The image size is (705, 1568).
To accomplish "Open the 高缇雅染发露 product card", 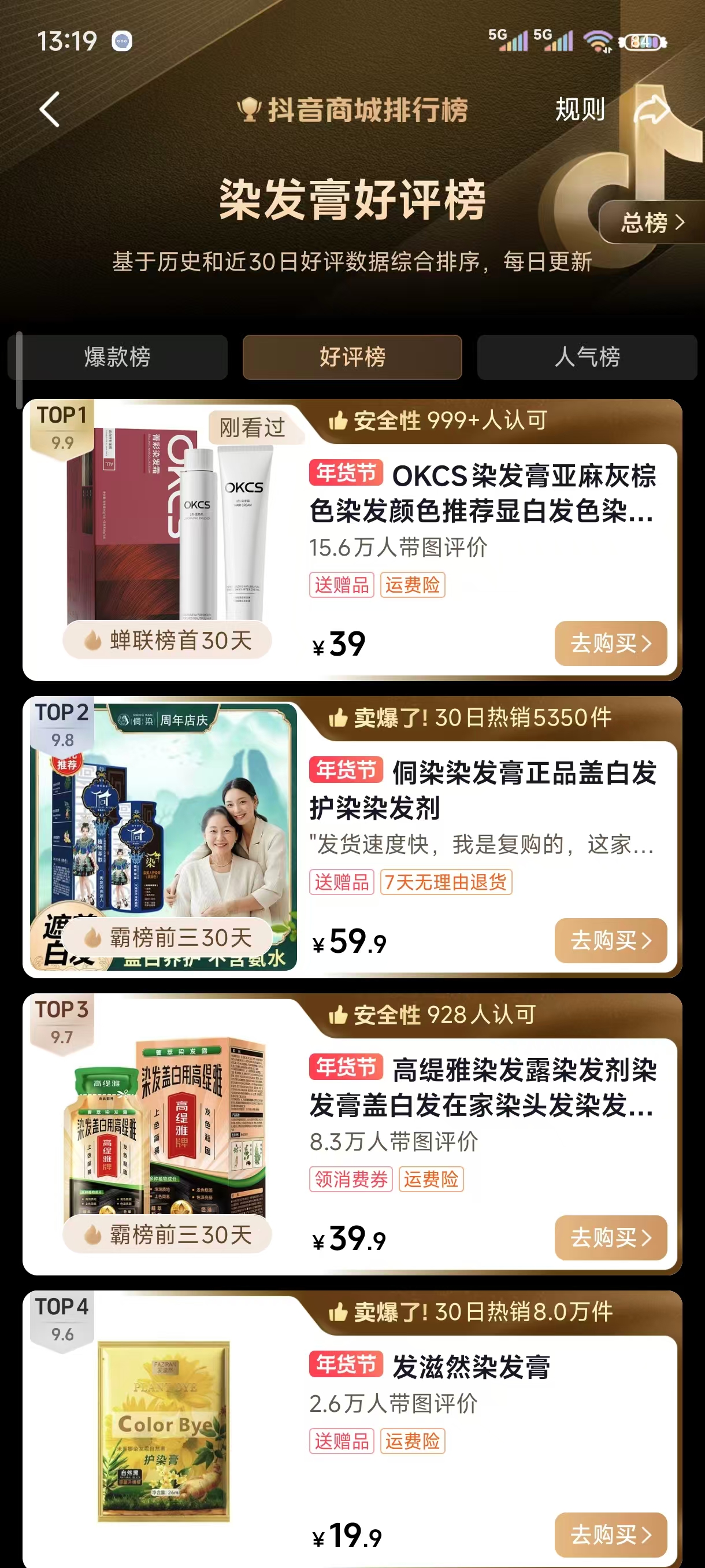I will tap(481, 1087).
